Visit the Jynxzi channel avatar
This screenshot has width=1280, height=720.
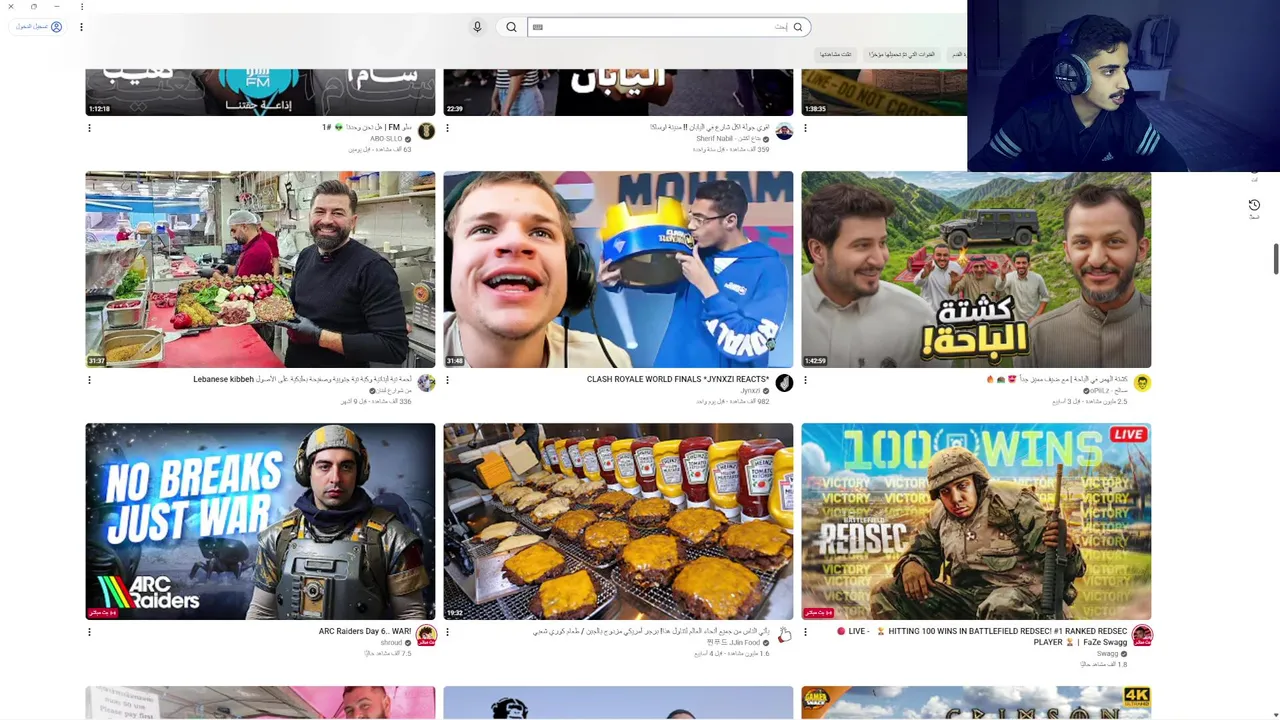[784, 383]
